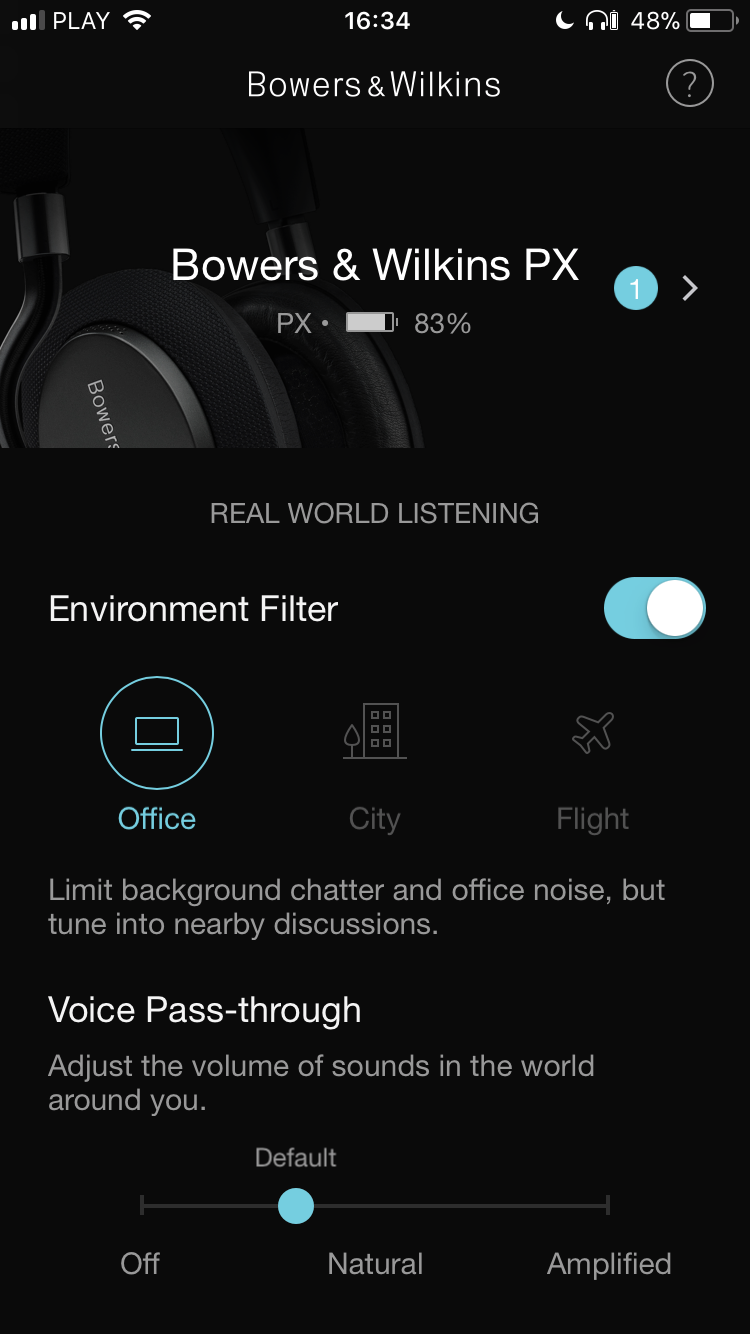This screenshot has height=1334, width=750.
Task: Set Voice Pass-through slider to Natural
Action: pos(375,1206)
